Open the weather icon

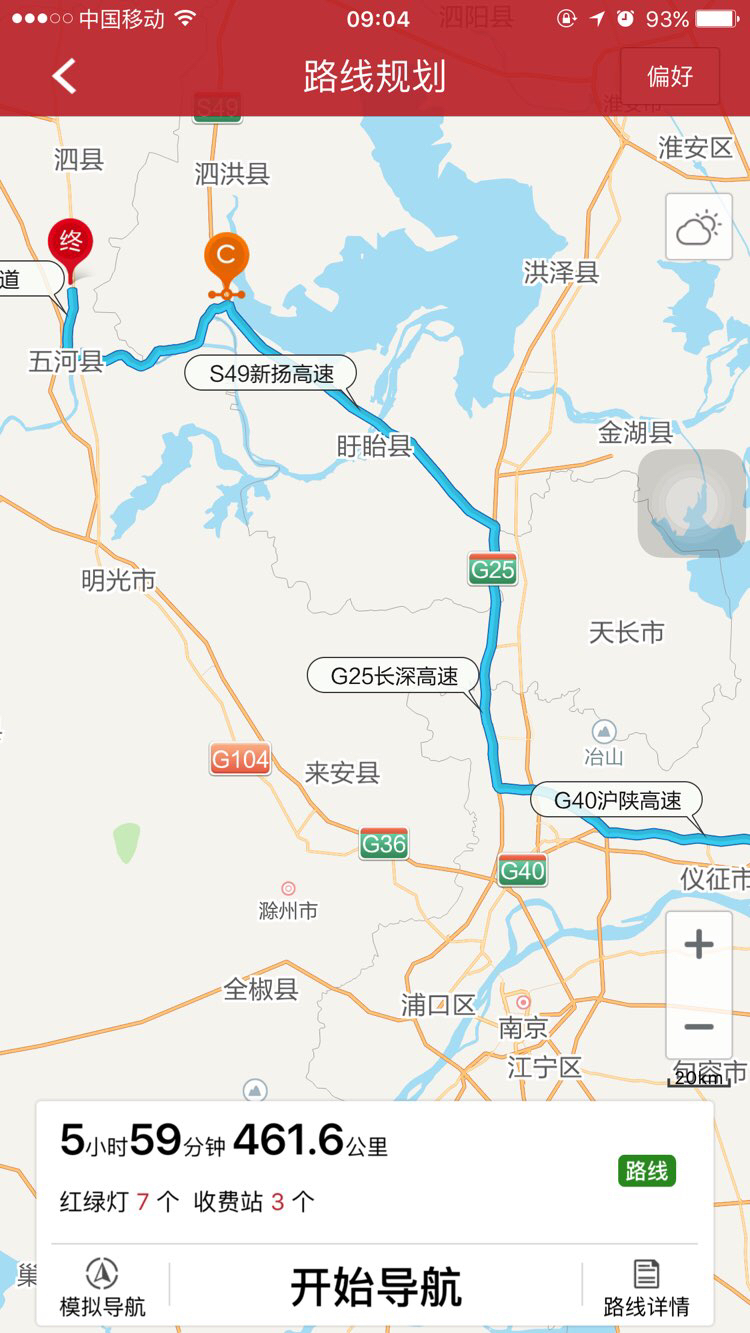click(698, 228)
